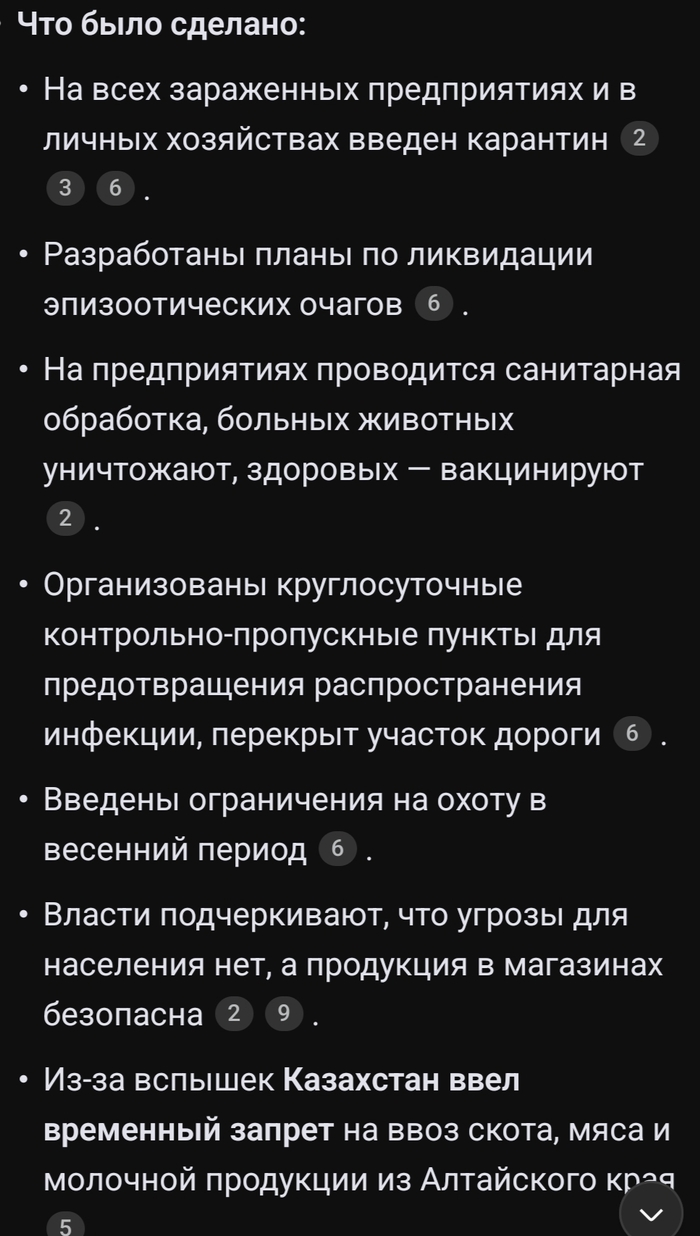
Task: Open citation 2 after вакцинируют
Action: [x=65, y=518]
